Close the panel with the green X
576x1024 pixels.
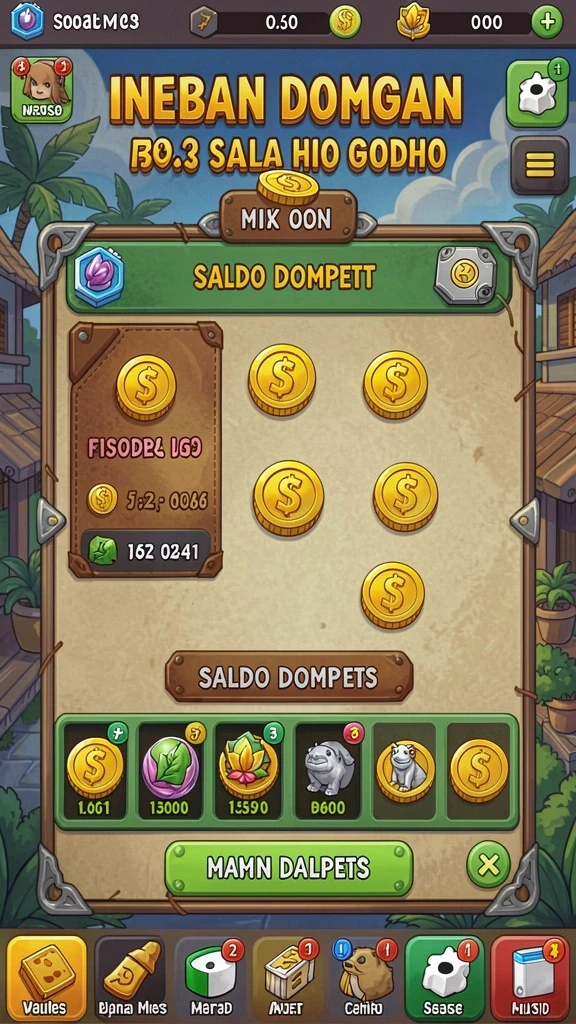488,865
